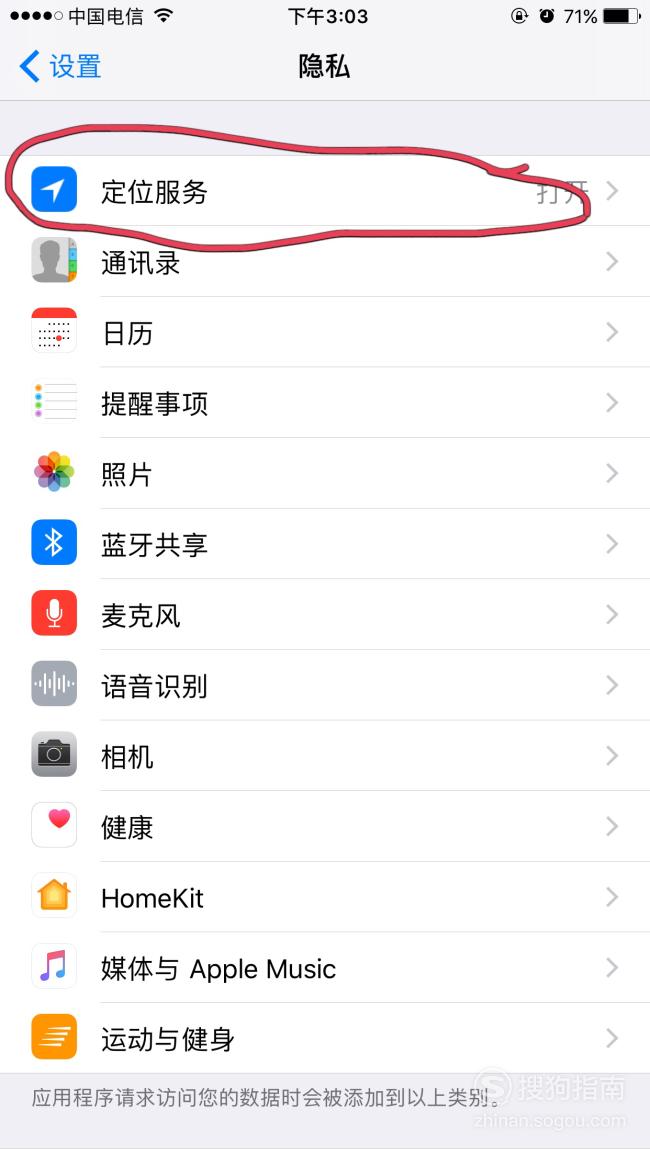Go back to 设置
Screen dimensions: 650x1155
point(60,66)
